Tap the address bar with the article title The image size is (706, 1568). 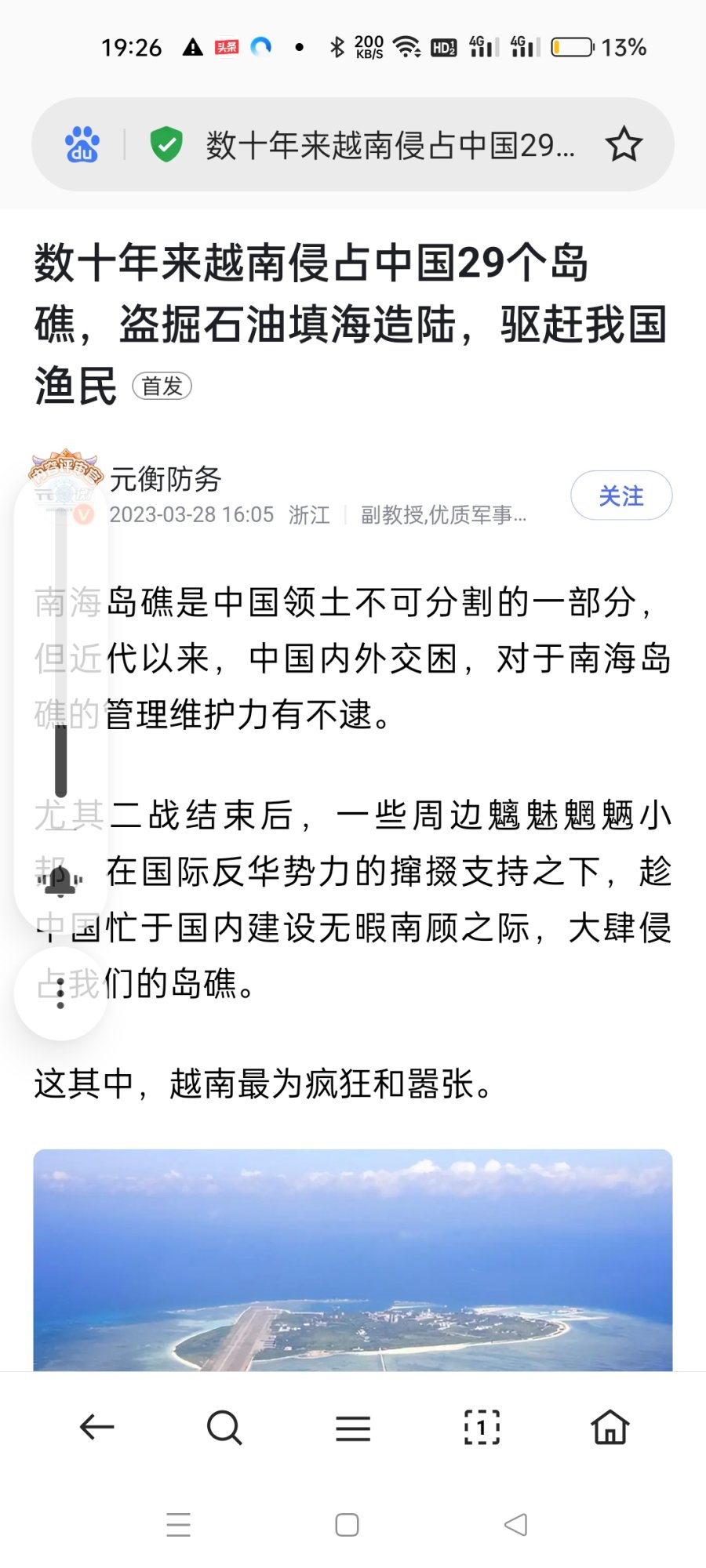pos(390,145)
